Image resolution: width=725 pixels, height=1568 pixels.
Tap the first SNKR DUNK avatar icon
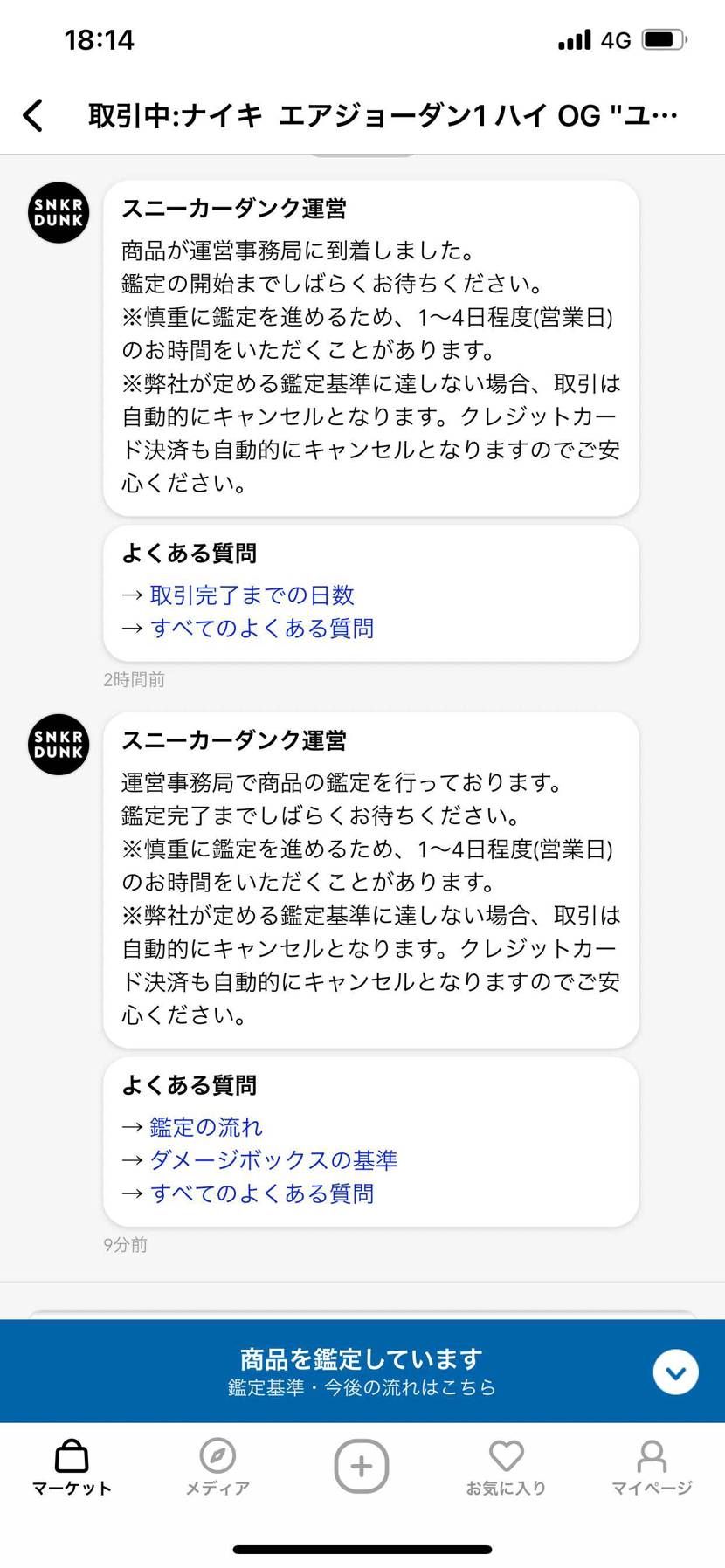[58, 212]
